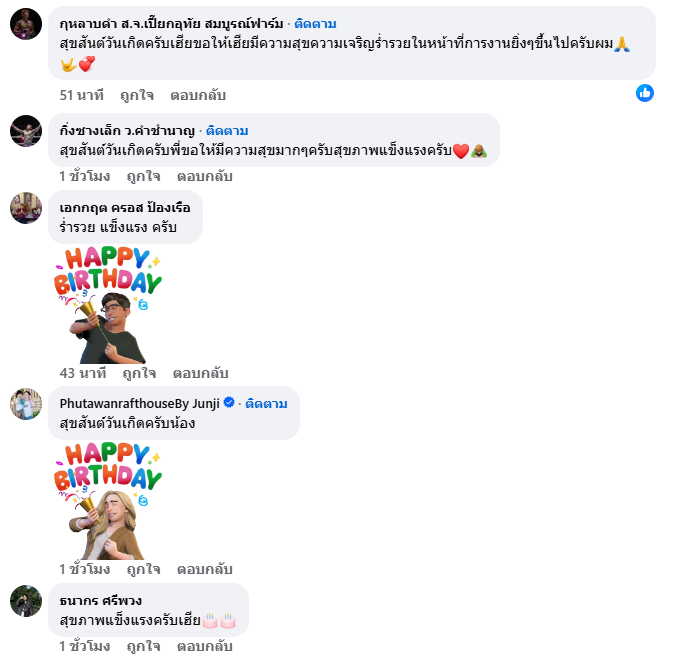Reply to กุหลาบดำ ส.จ.เปี๊ยกอุทัย's comment

201,95
